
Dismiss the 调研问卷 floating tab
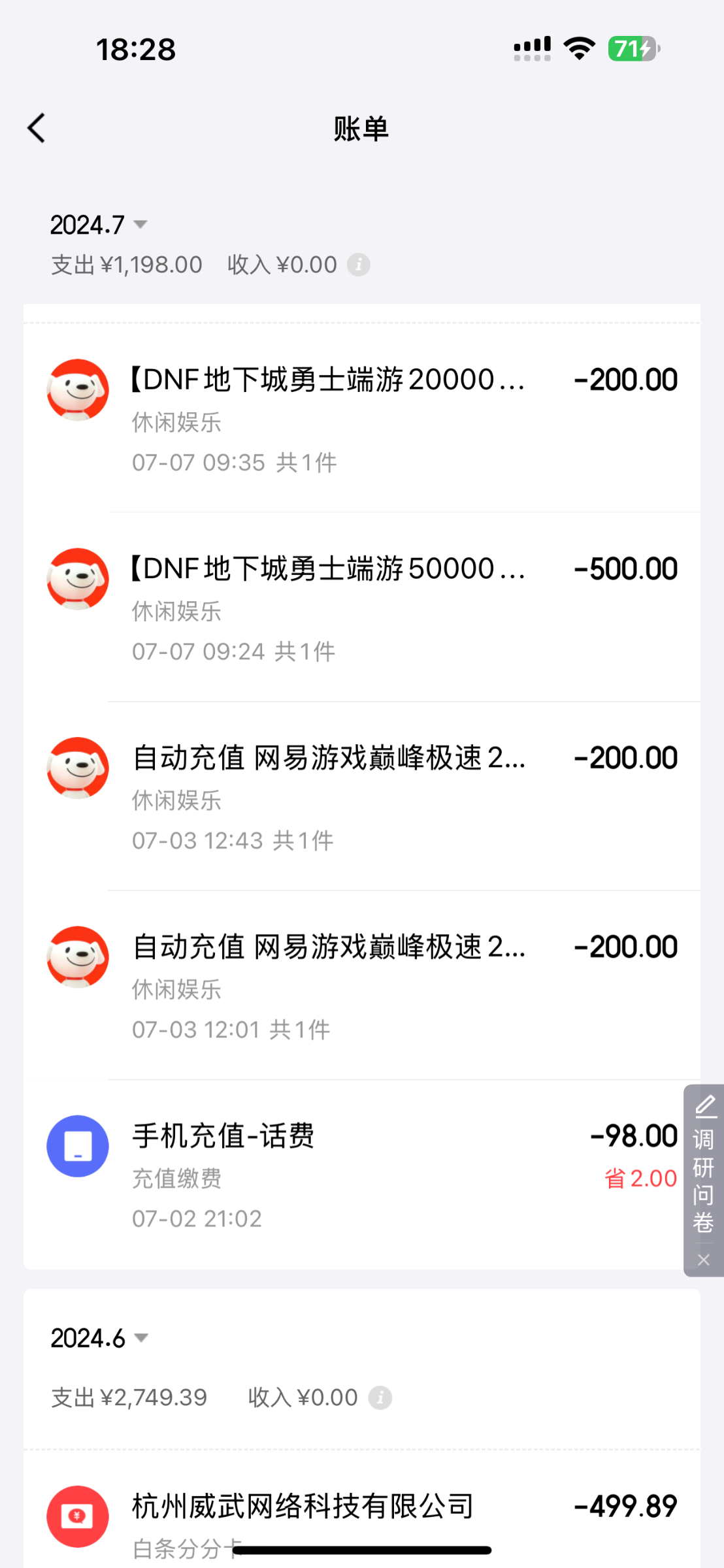click(x=703, y=1260)
